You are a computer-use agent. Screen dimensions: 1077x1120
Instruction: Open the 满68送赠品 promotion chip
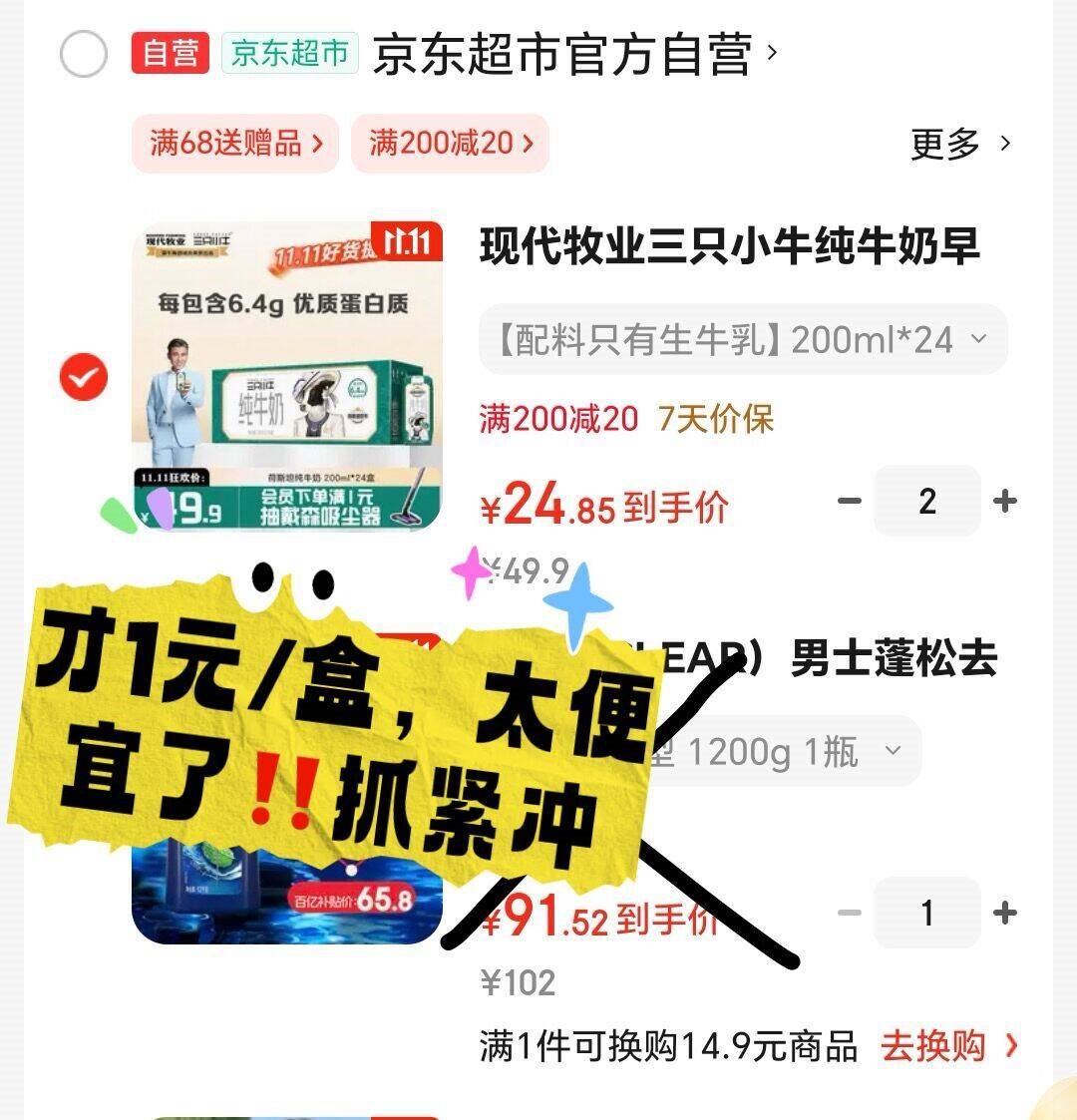pyautogui.click(x=235, y=144)
